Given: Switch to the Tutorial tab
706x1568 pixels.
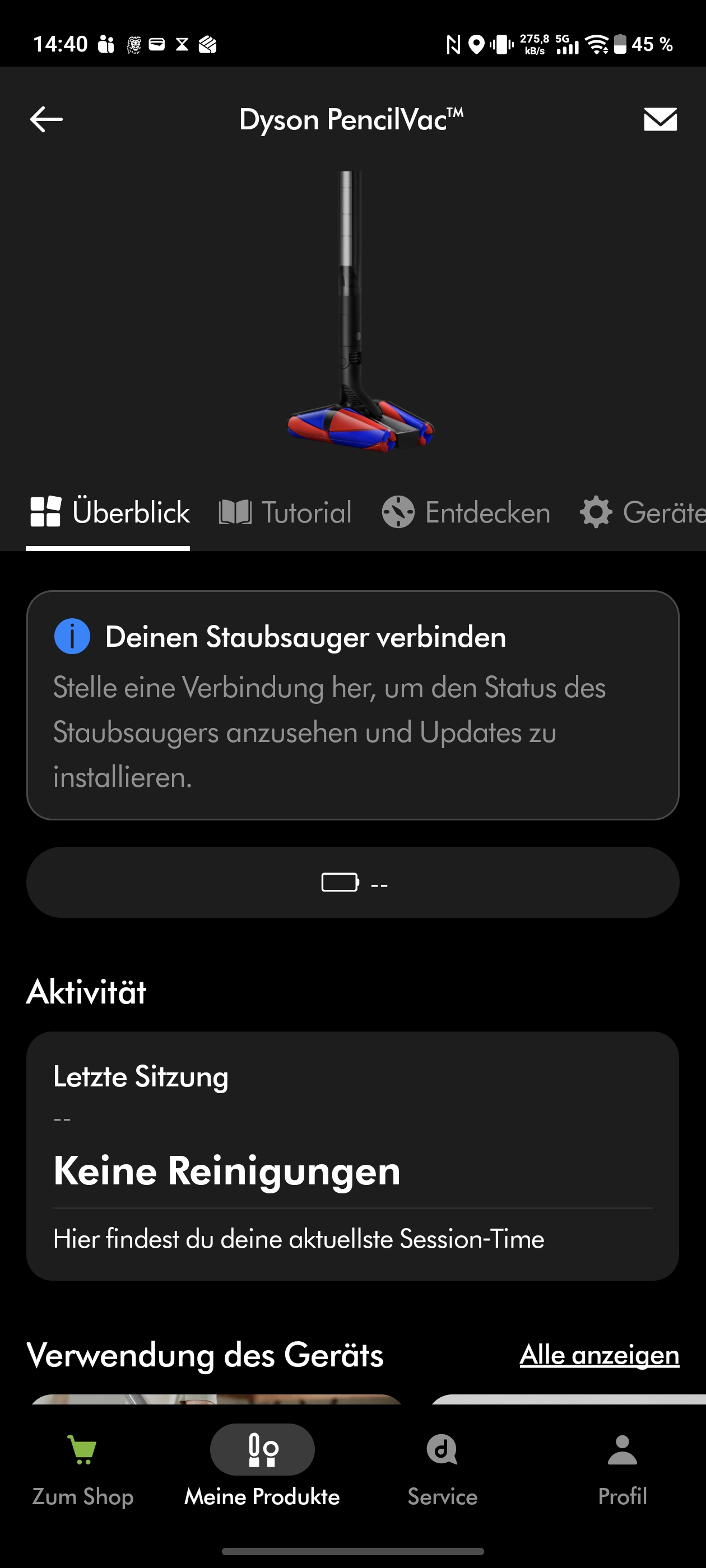Looking at the screenshot, I should (x=286, y=512).
